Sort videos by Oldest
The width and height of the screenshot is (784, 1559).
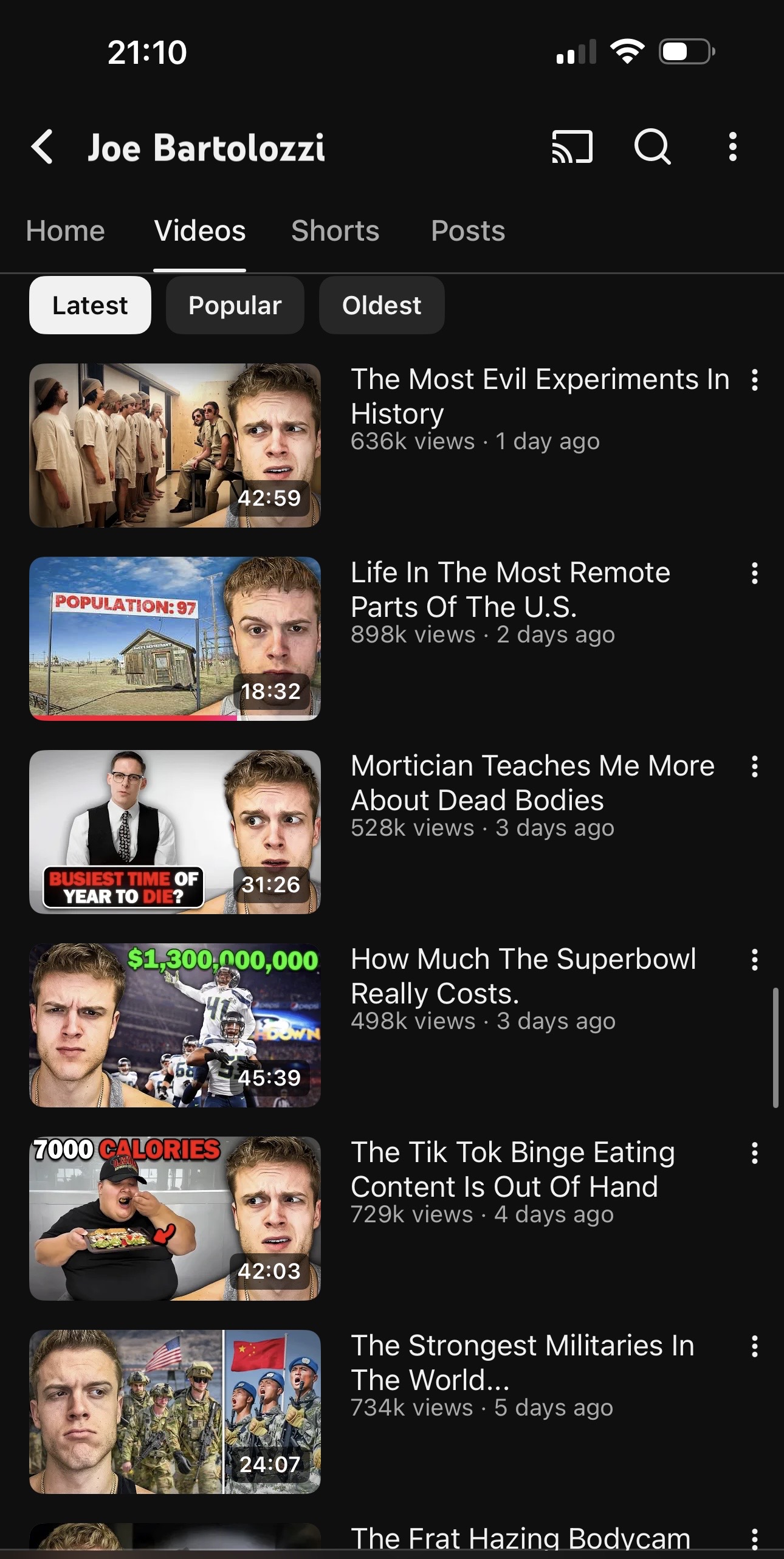point(382,305)
